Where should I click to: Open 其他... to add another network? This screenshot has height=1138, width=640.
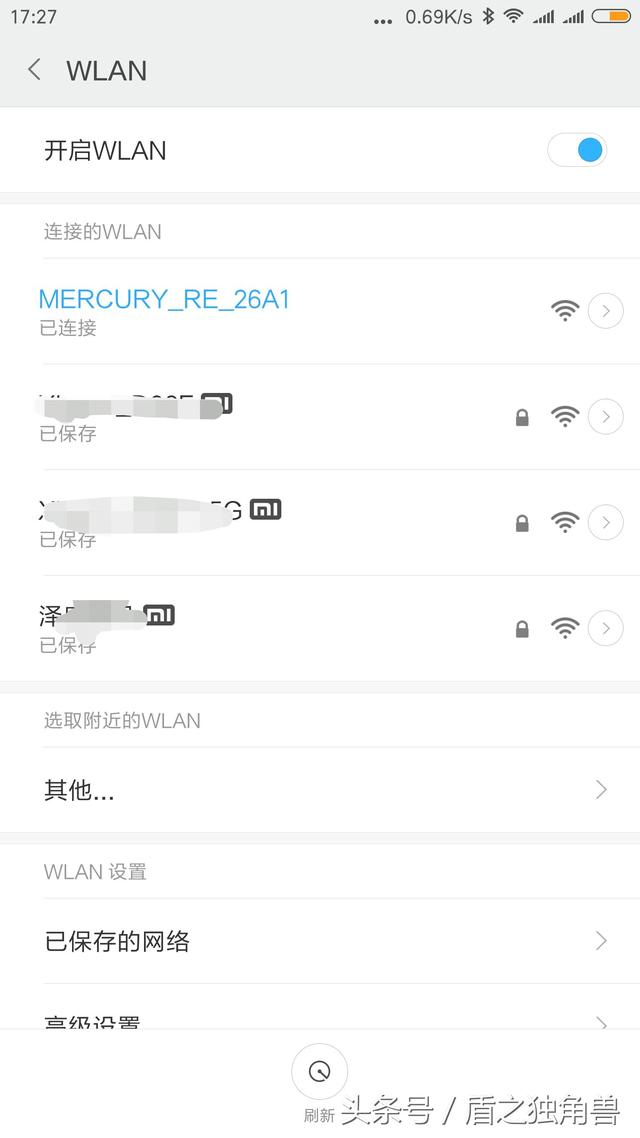tap(320, 790)
